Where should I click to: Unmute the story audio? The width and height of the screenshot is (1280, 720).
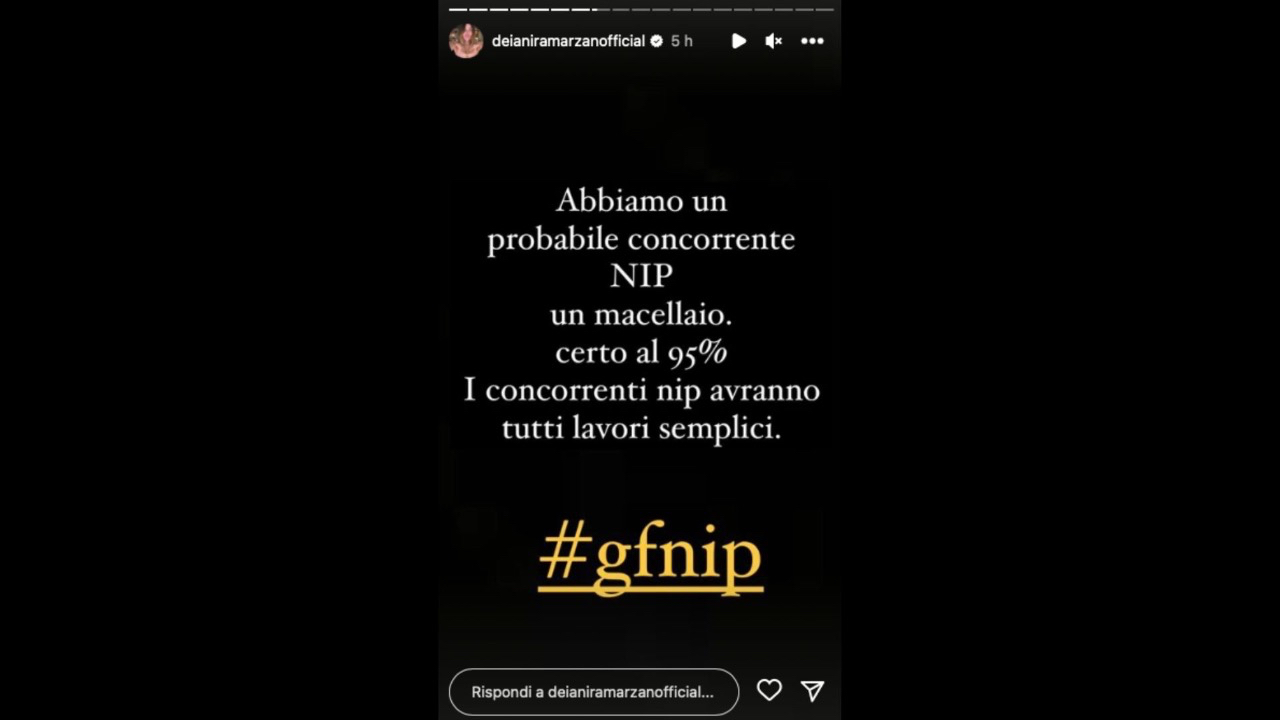773,41
